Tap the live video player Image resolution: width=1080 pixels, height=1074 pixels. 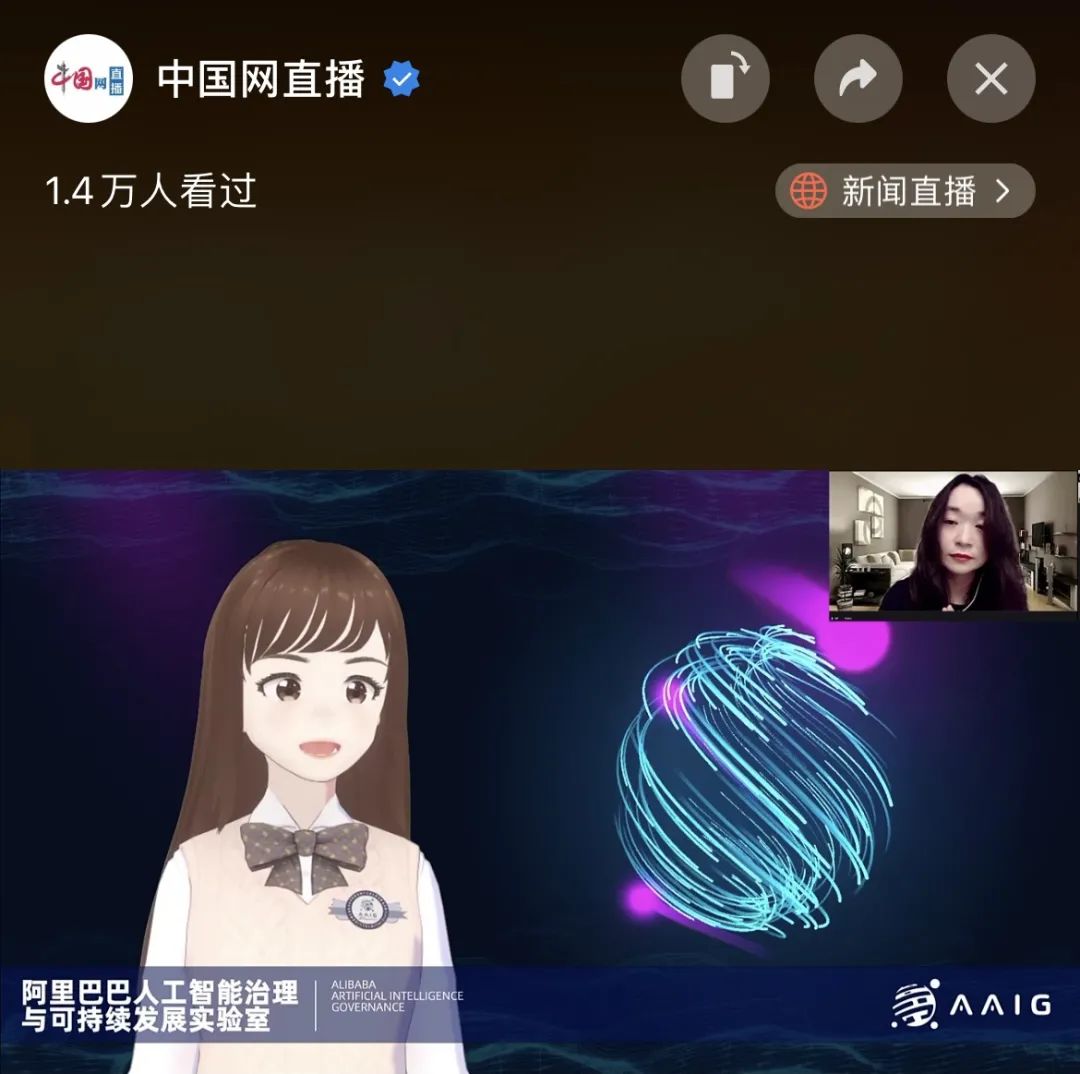[540, 770]
